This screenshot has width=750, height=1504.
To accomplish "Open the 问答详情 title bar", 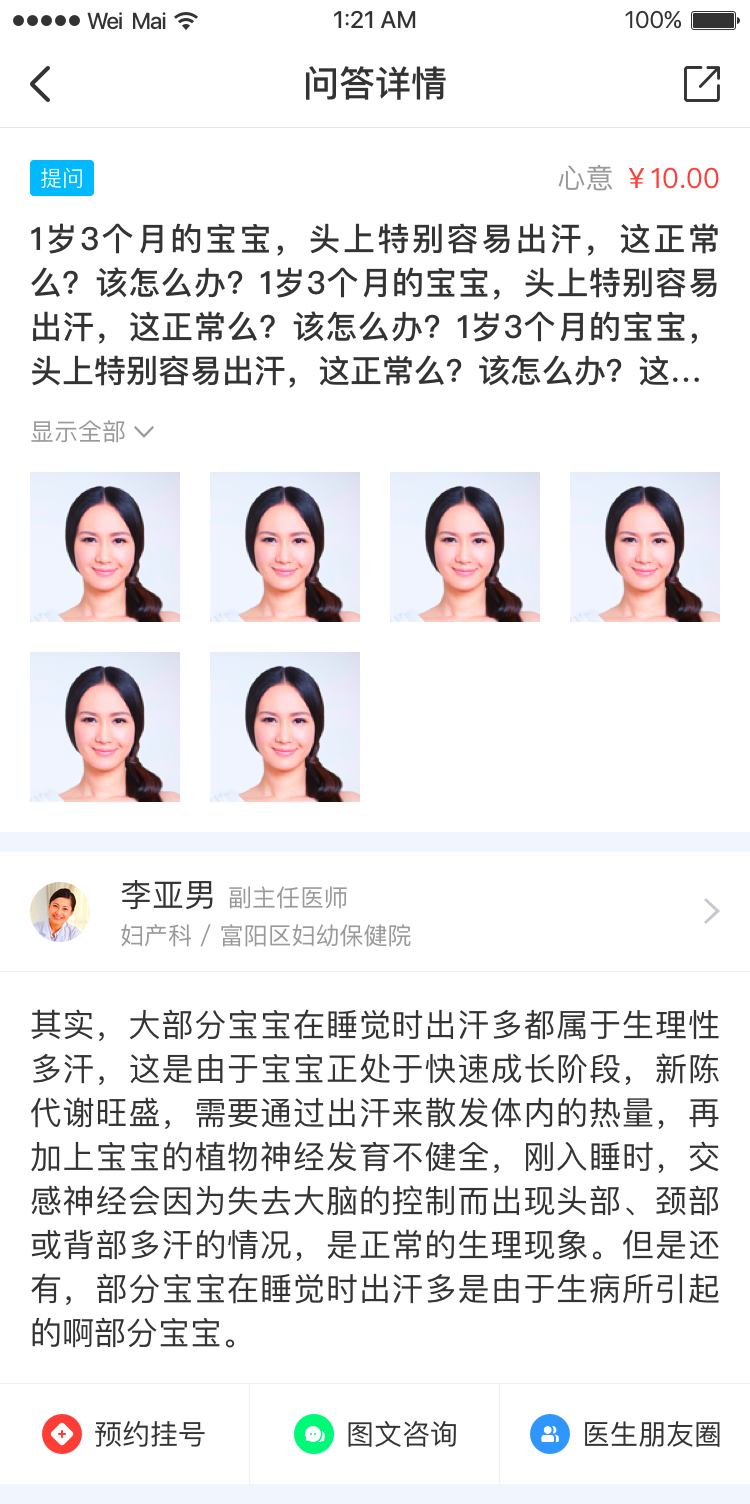I will click(375, 84).
